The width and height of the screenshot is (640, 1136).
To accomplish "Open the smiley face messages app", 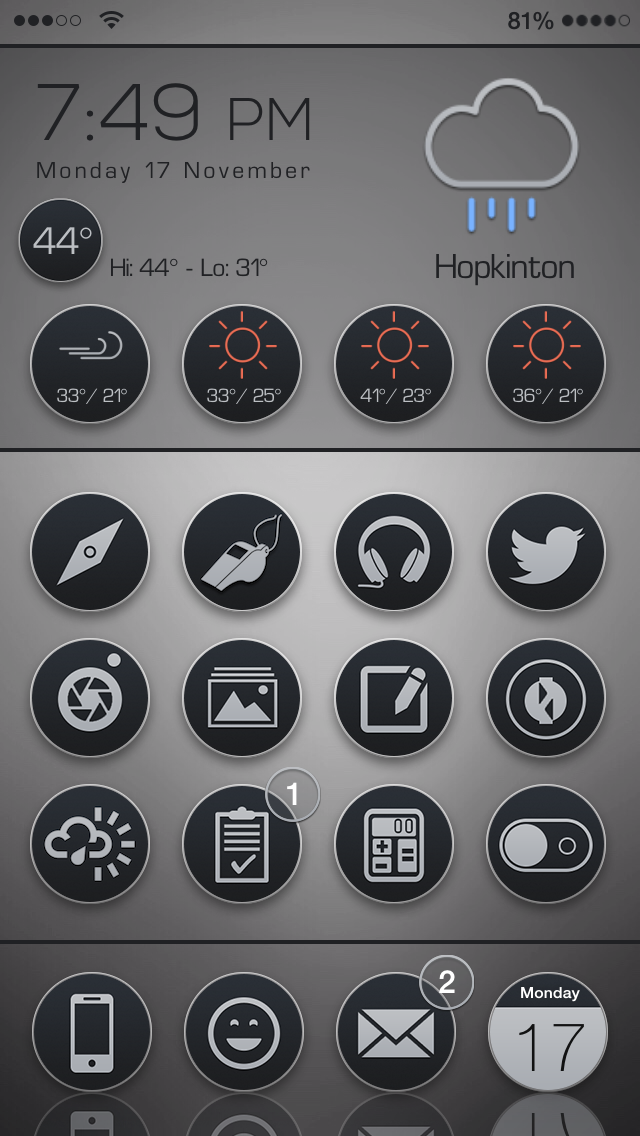I will (x=243, y=1031).
